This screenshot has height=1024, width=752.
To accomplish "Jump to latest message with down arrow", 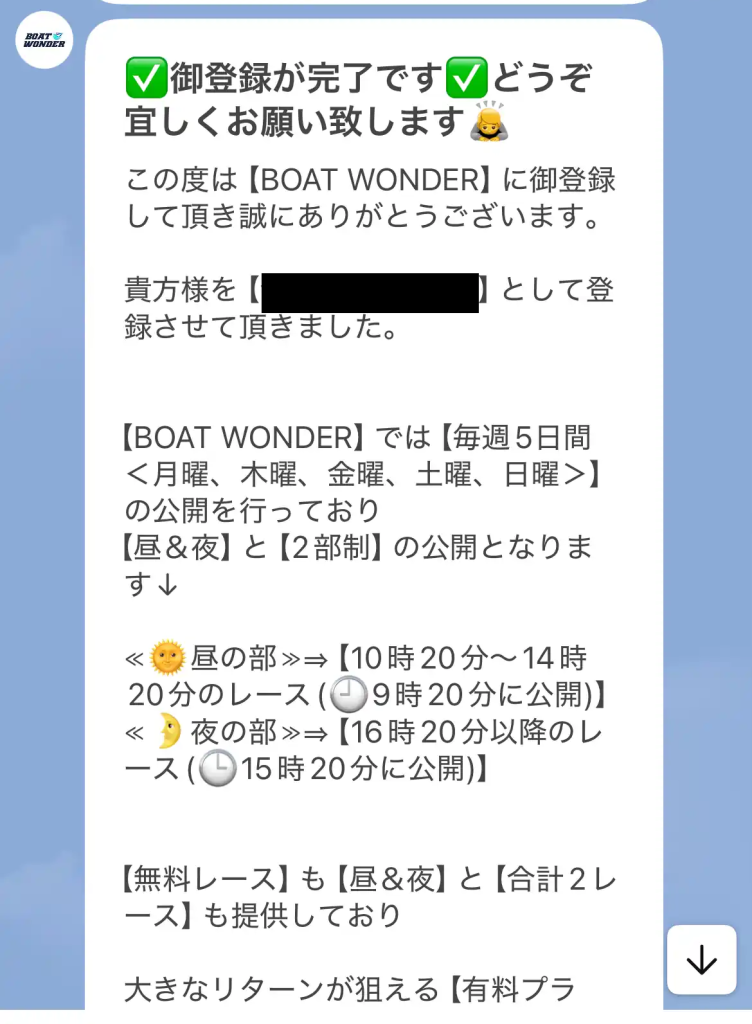I will (x=701, y=960).
